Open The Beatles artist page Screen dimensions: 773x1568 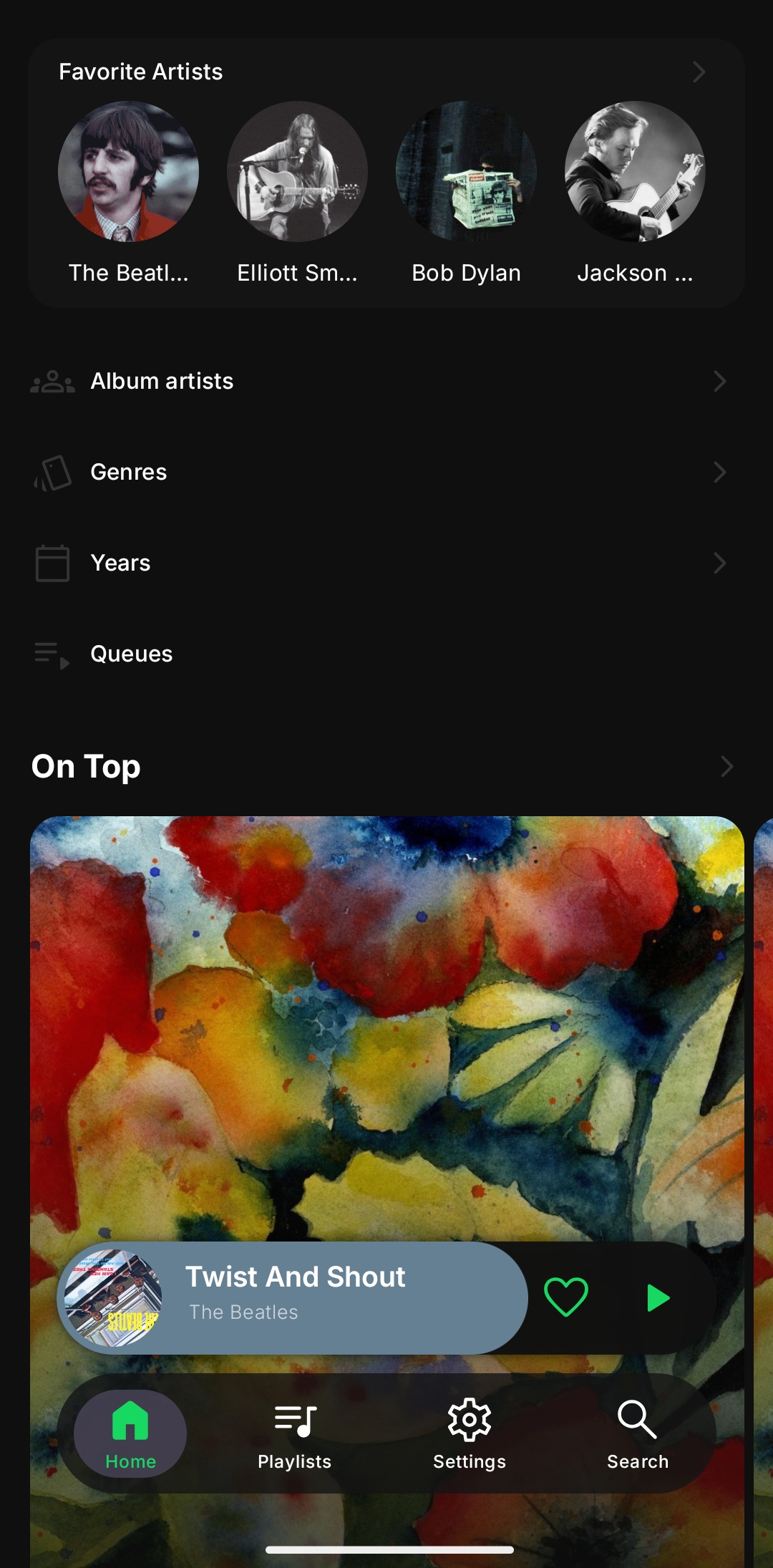point(128,172)
